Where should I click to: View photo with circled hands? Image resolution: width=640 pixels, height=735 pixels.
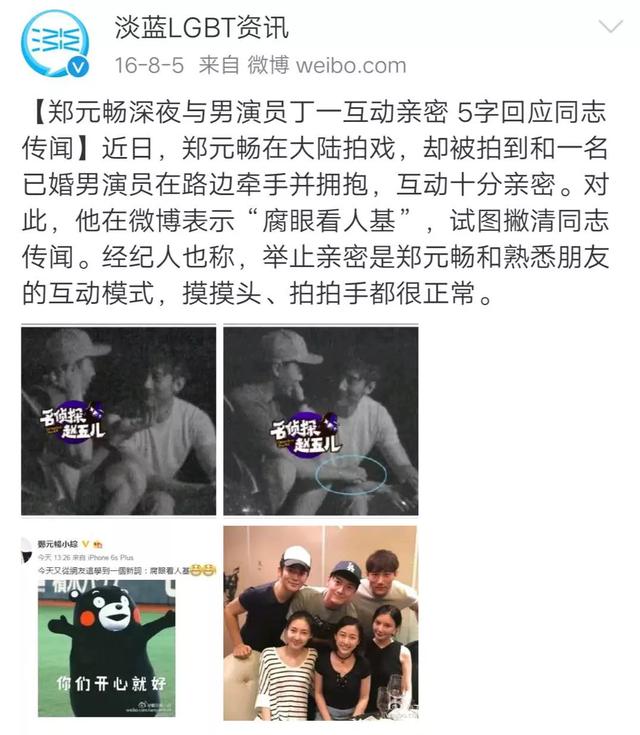point(321,420)
